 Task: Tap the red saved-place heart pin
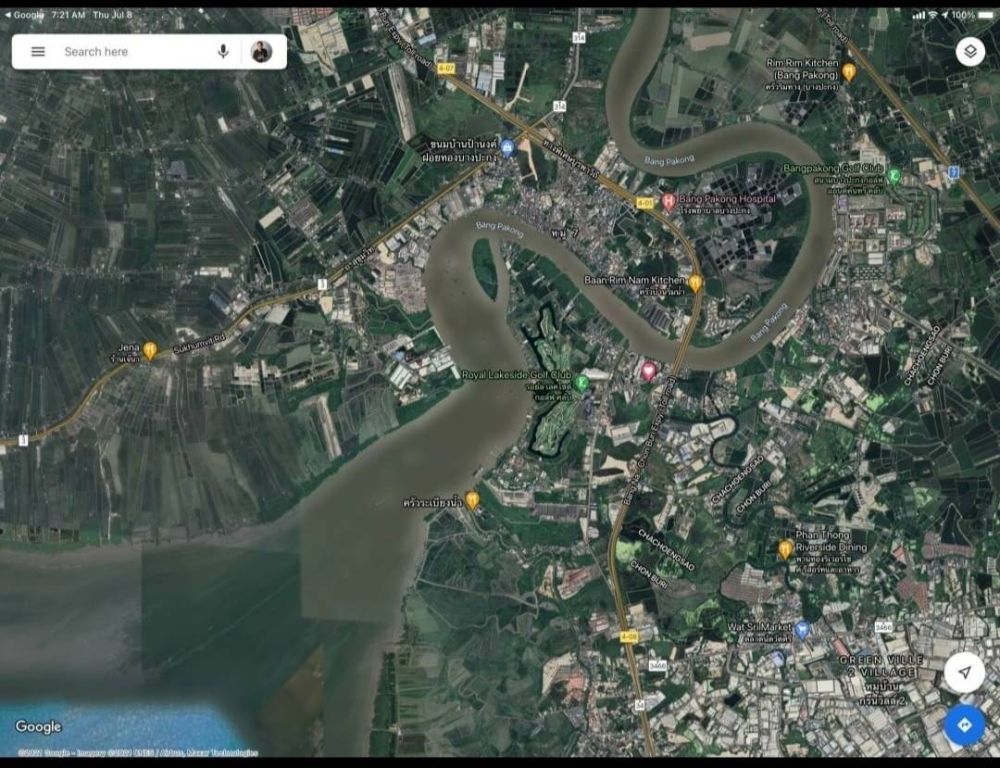click(649, 372)
